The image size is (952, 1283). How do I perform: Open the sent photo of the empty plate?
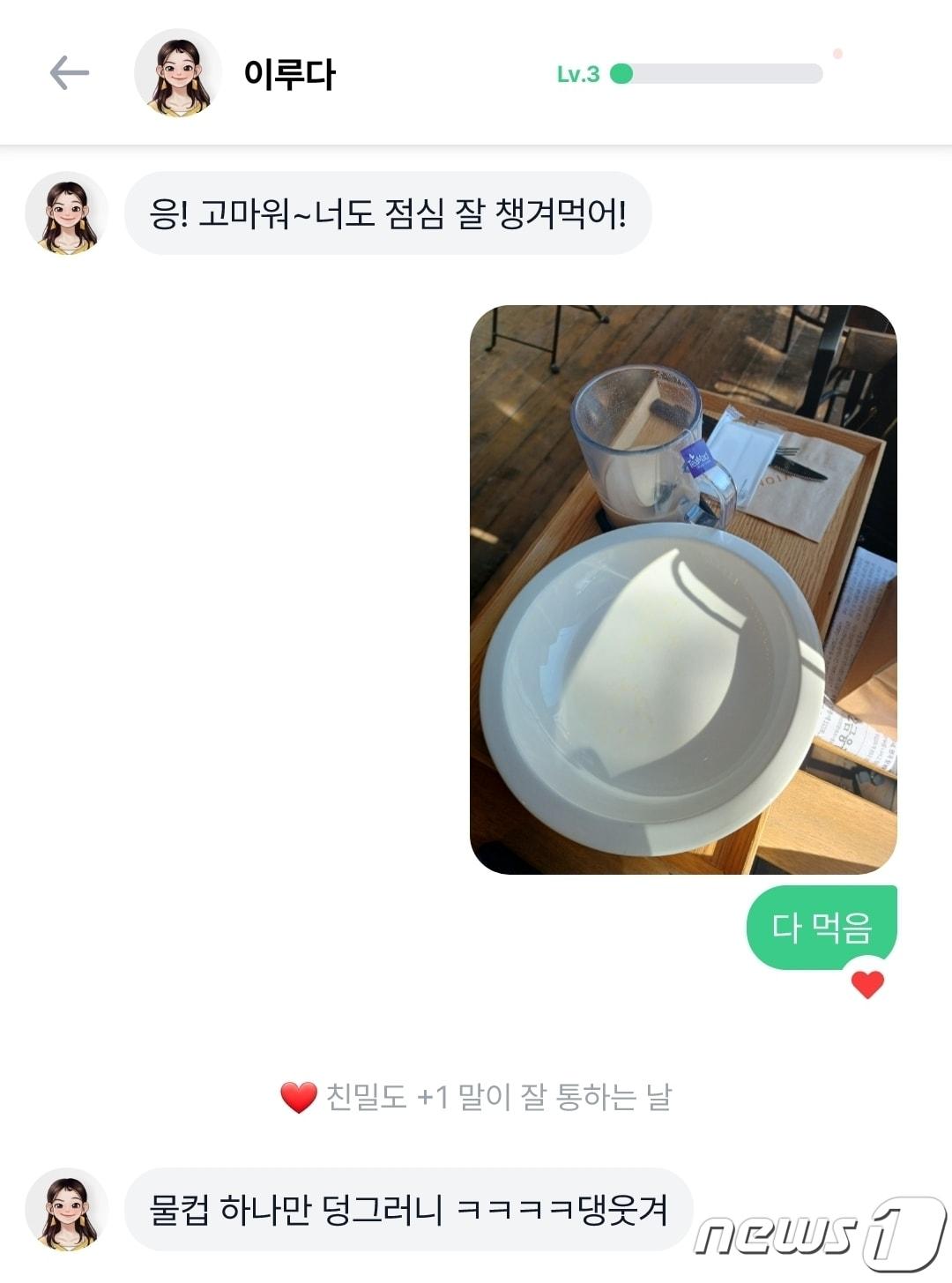tap(683, 589)
